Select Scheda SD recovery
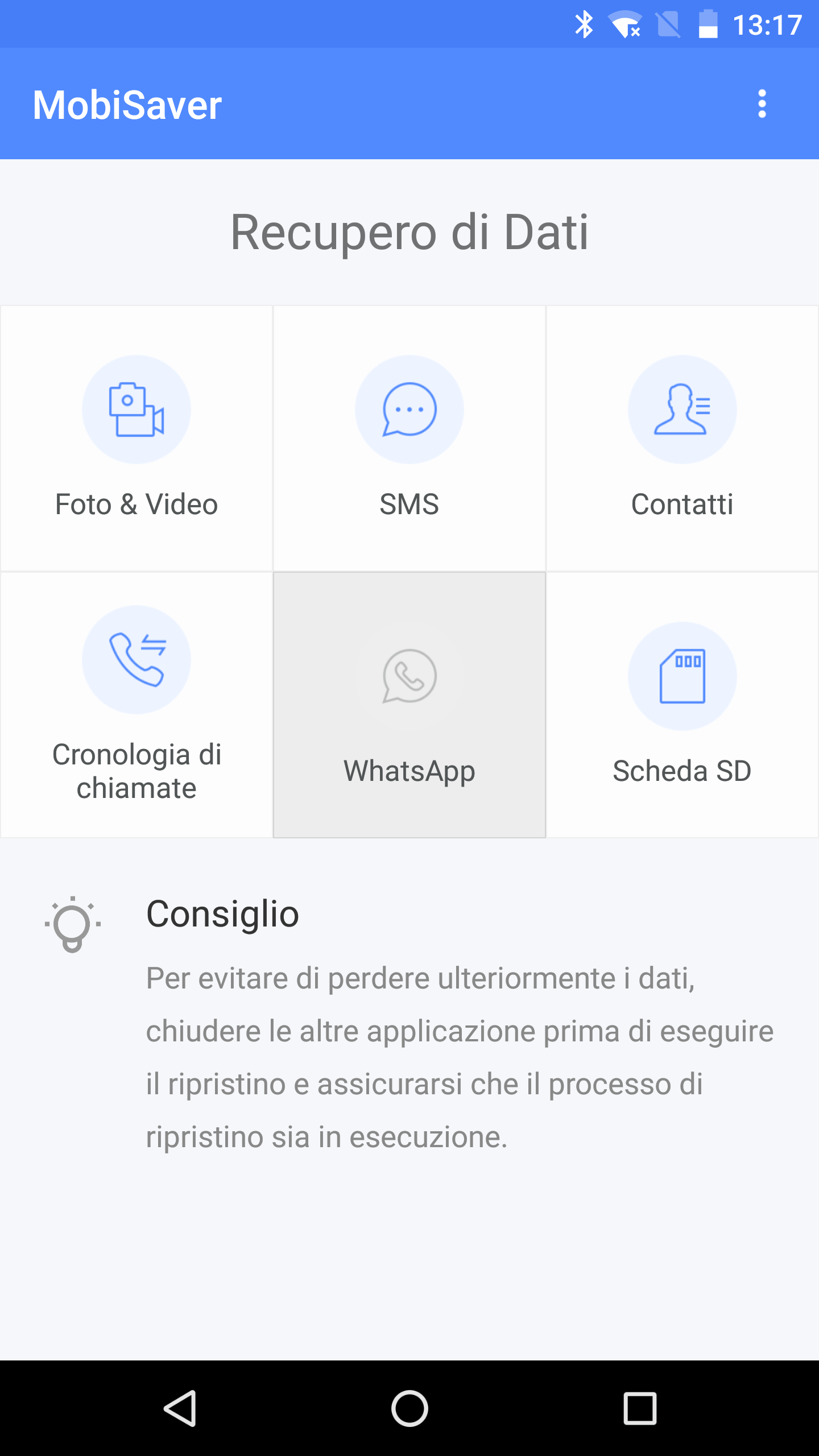 pyautogui.click(x=682, y=704)
